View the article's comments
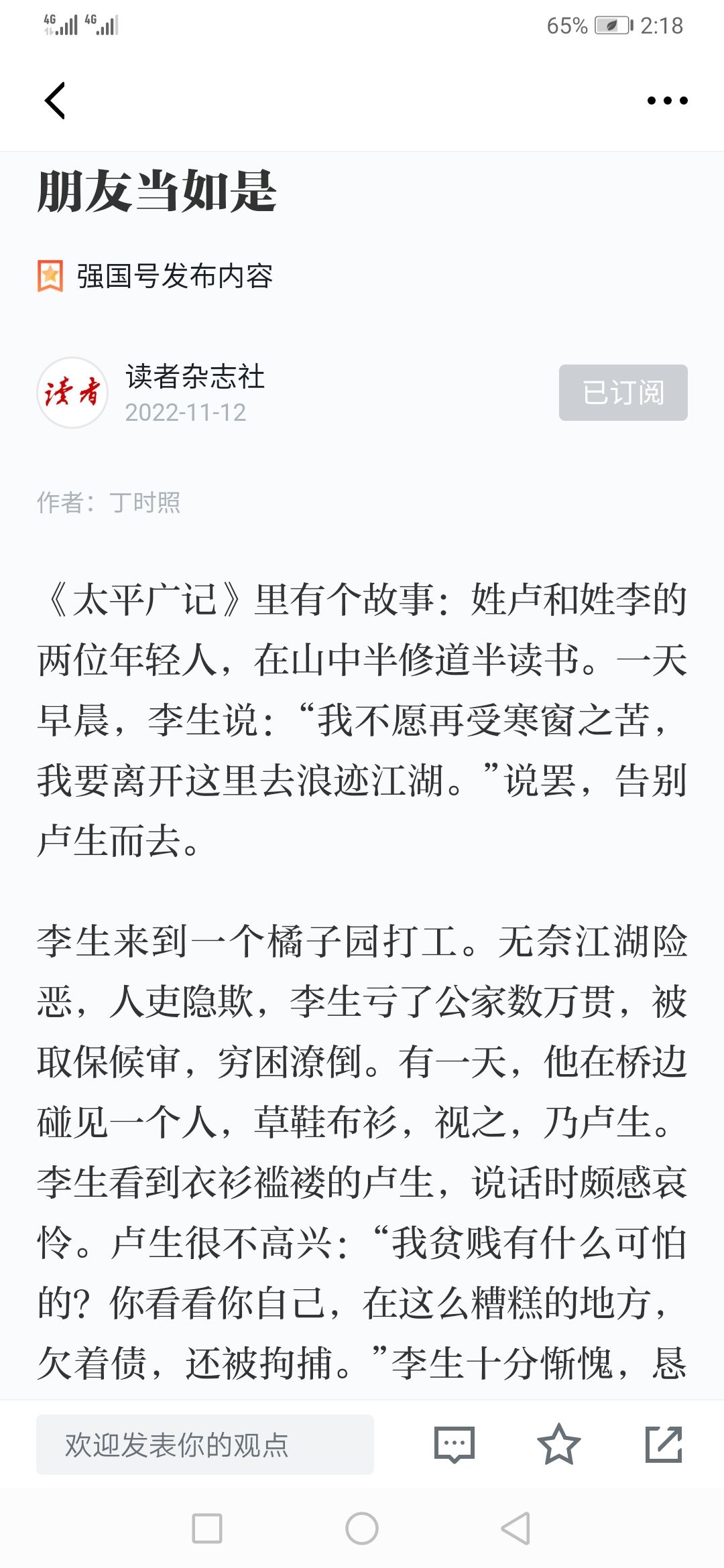The height and width of the screenshot is (1568, 724). pos(454,1445)
